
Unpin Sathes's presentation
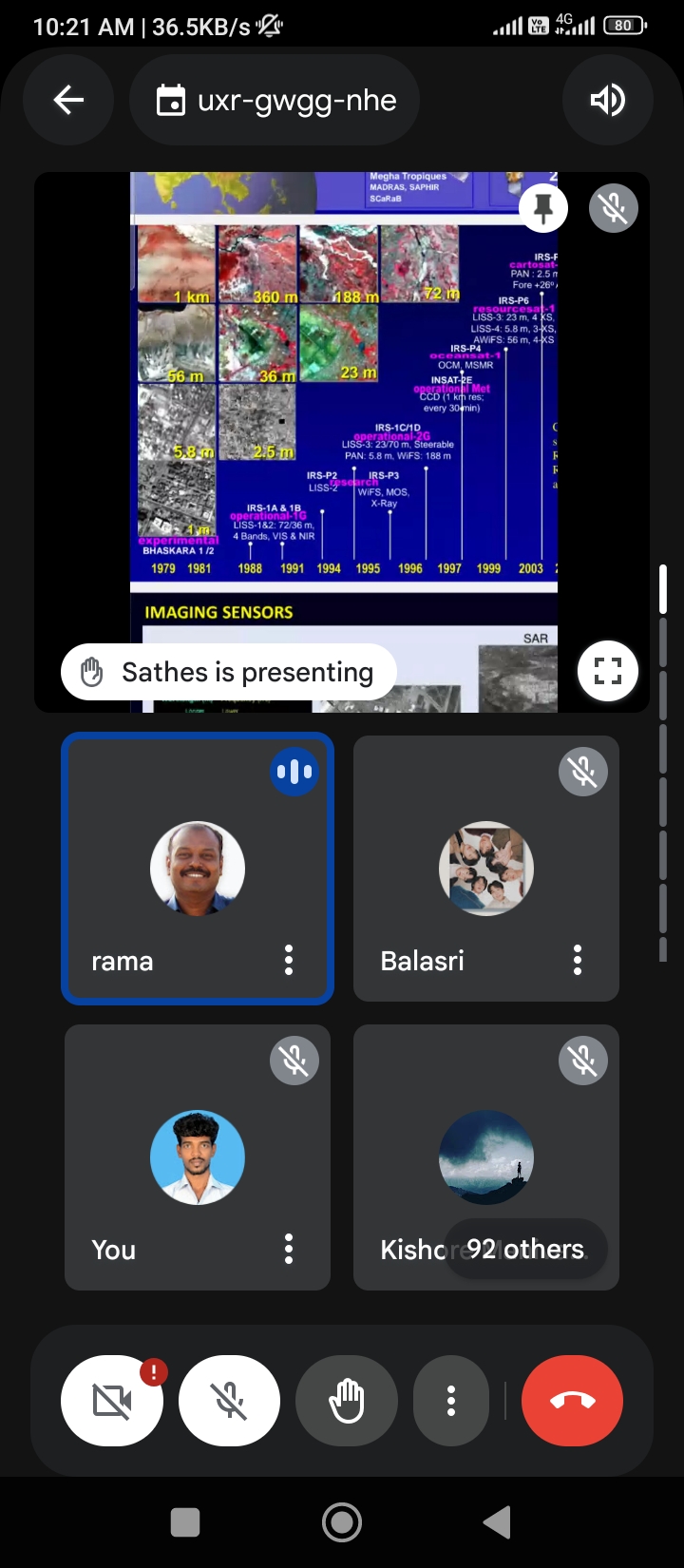coord(543,208)
